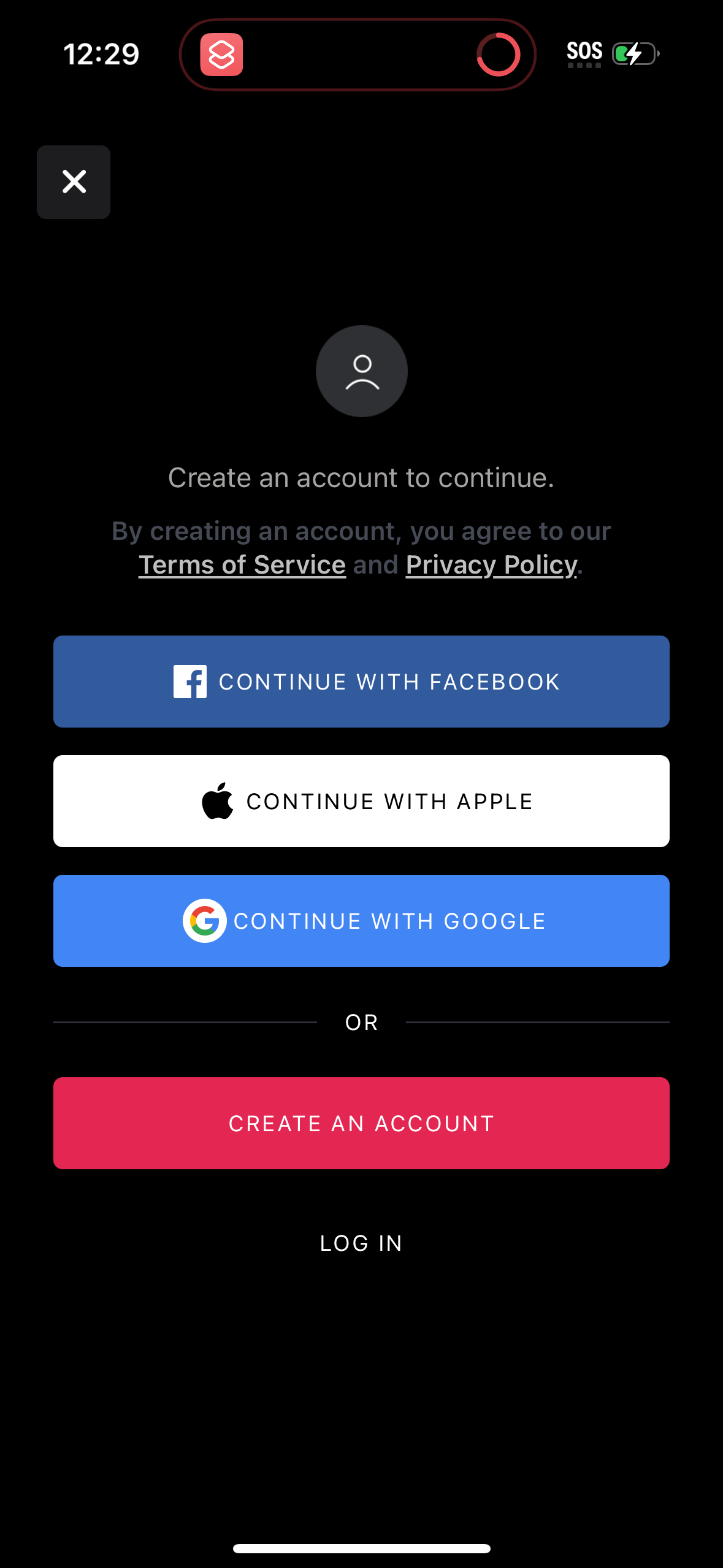Viewport: 723px width, 1568px height.
Task: Choose the Log In option
Action: 361,1243
